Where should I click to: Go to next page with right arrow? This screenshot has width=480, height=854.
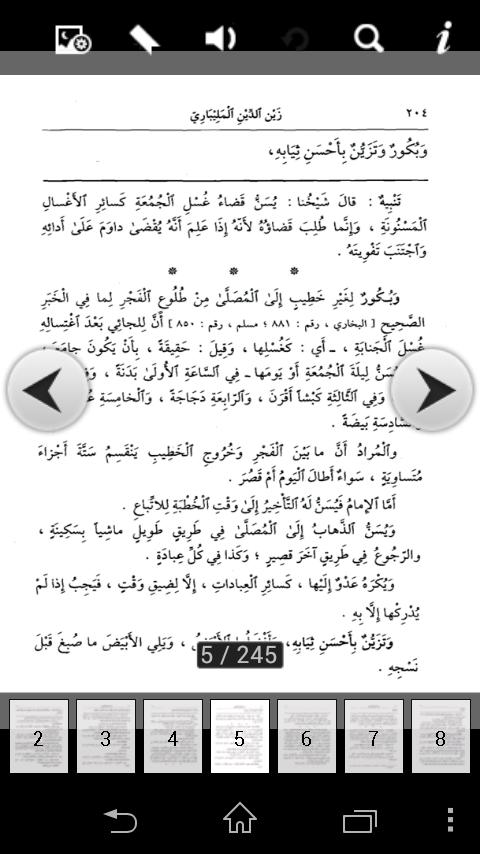pos(432,390)
